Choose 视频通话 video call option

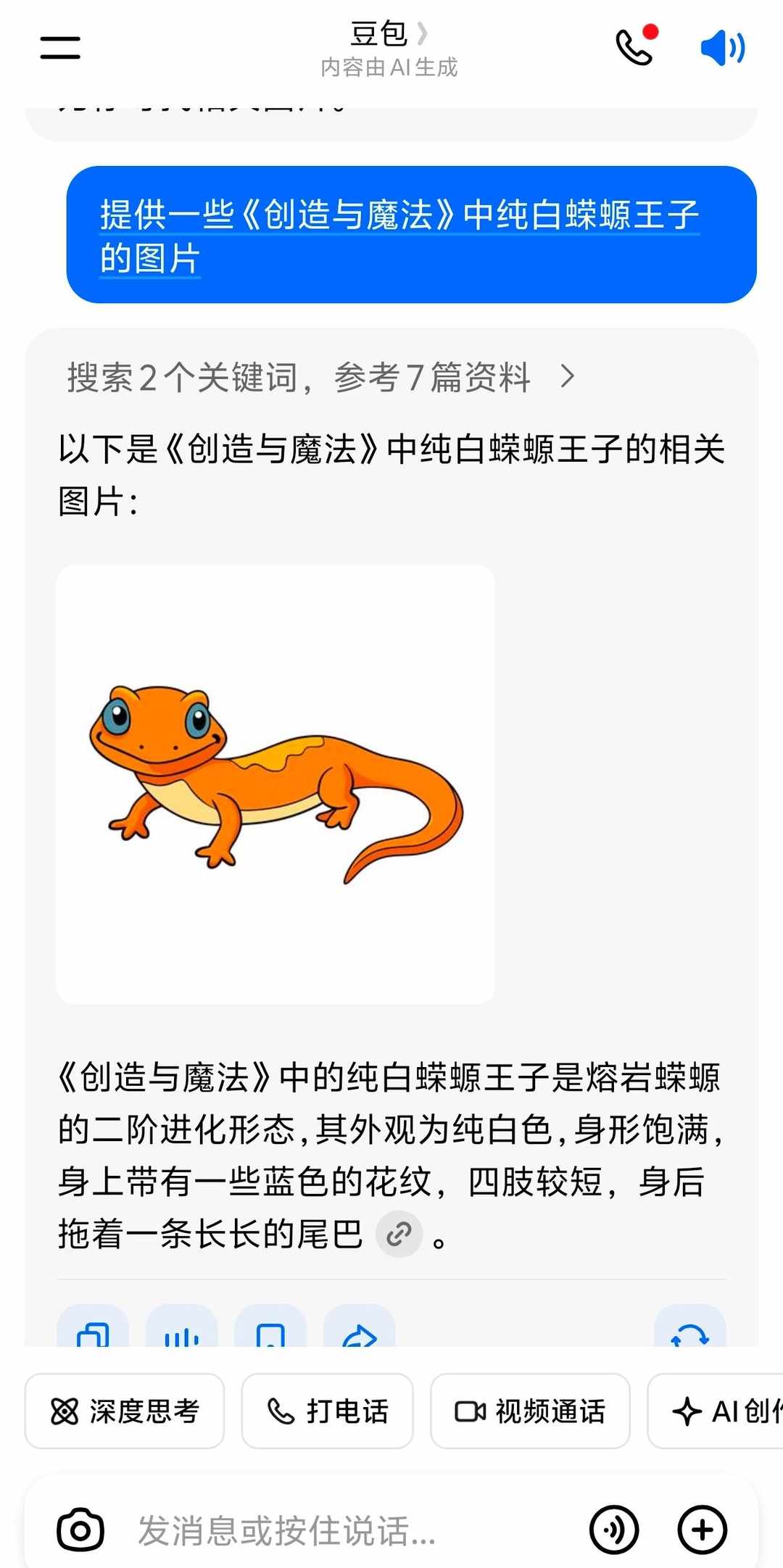point(530,1410)
